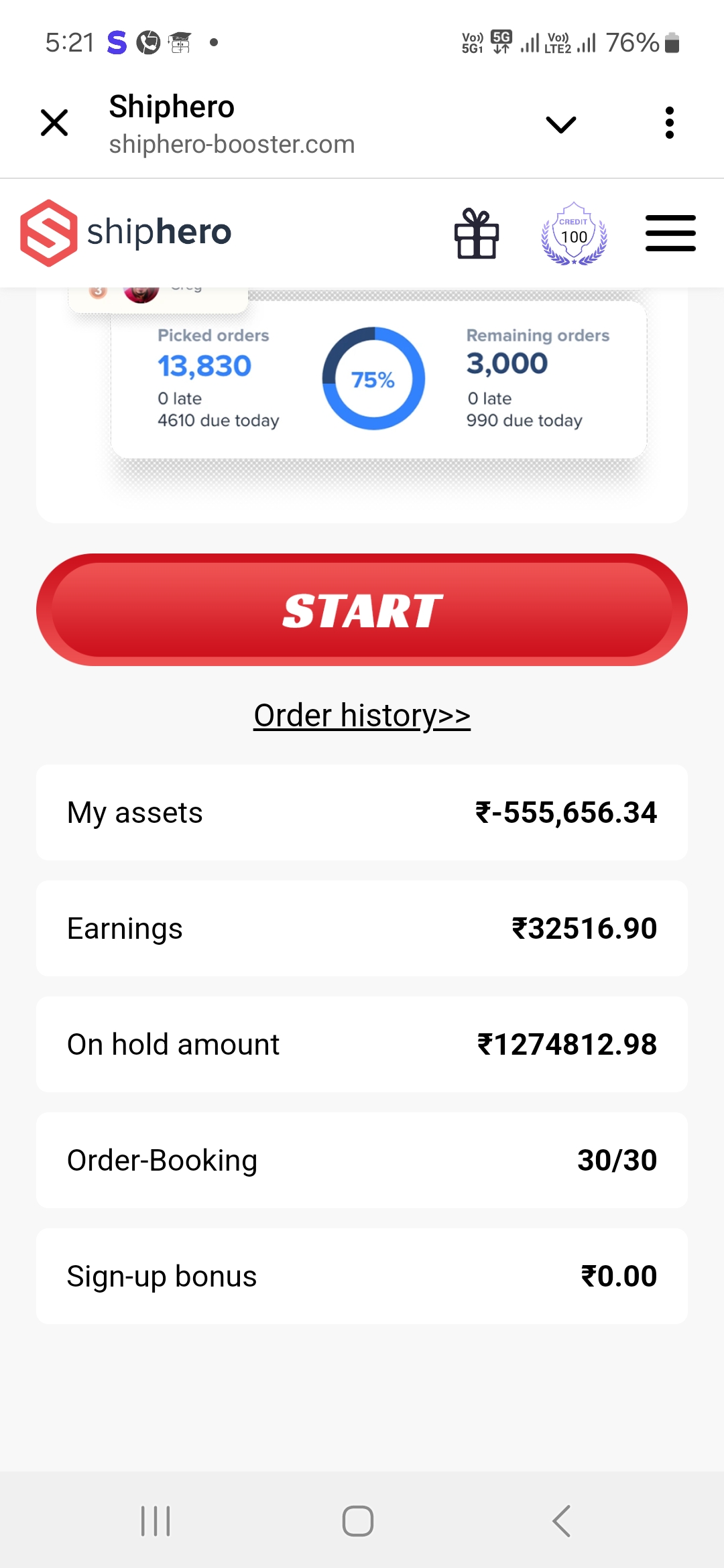The width and height of the screenshot is (724, 1568).
Task: Go to the phone home screen
Action: point(358,1521)
